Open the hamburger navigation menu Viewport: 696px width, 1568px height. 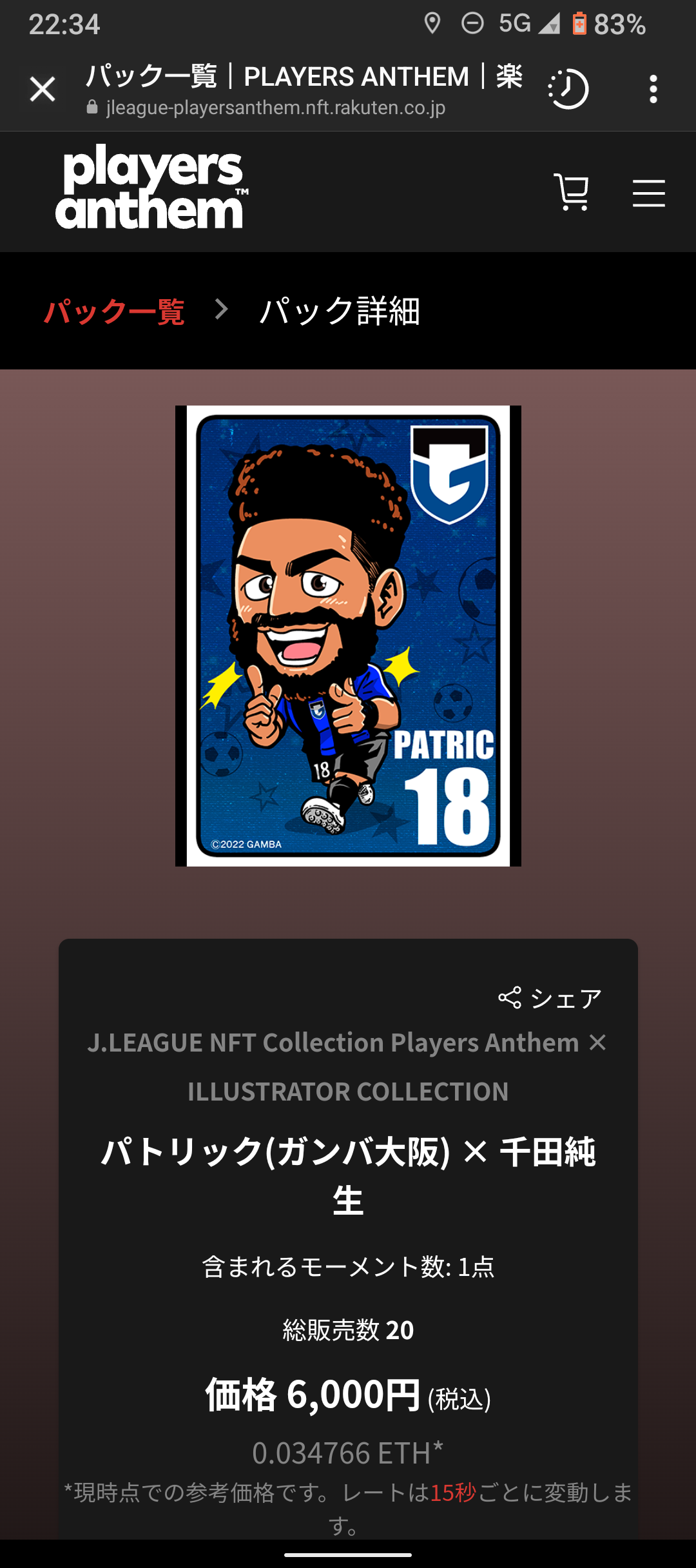click(648, 193)
